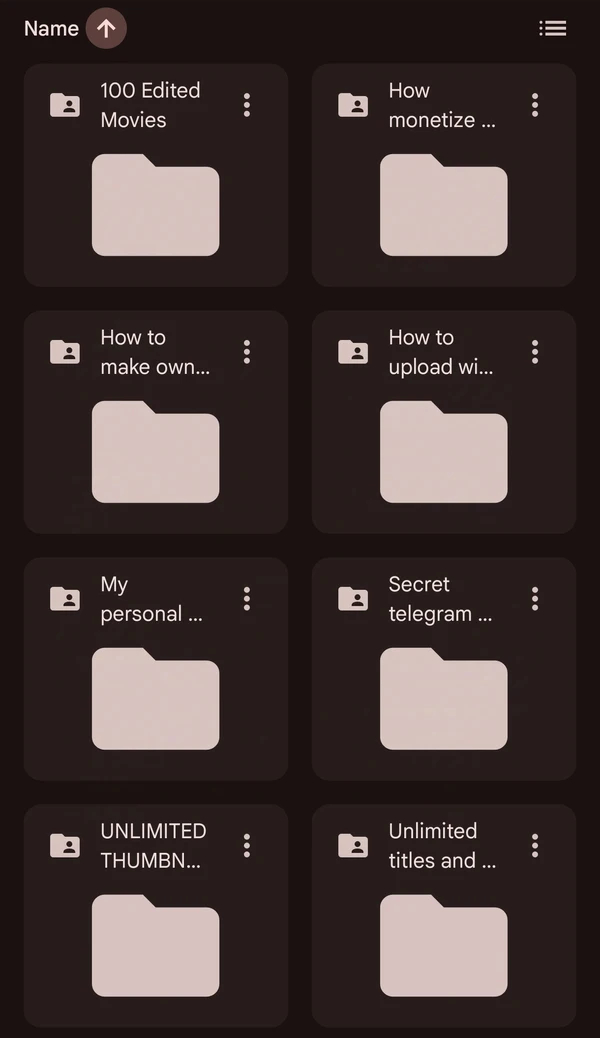
Task: Open the My personal folder
Action: tap(155, 699)
